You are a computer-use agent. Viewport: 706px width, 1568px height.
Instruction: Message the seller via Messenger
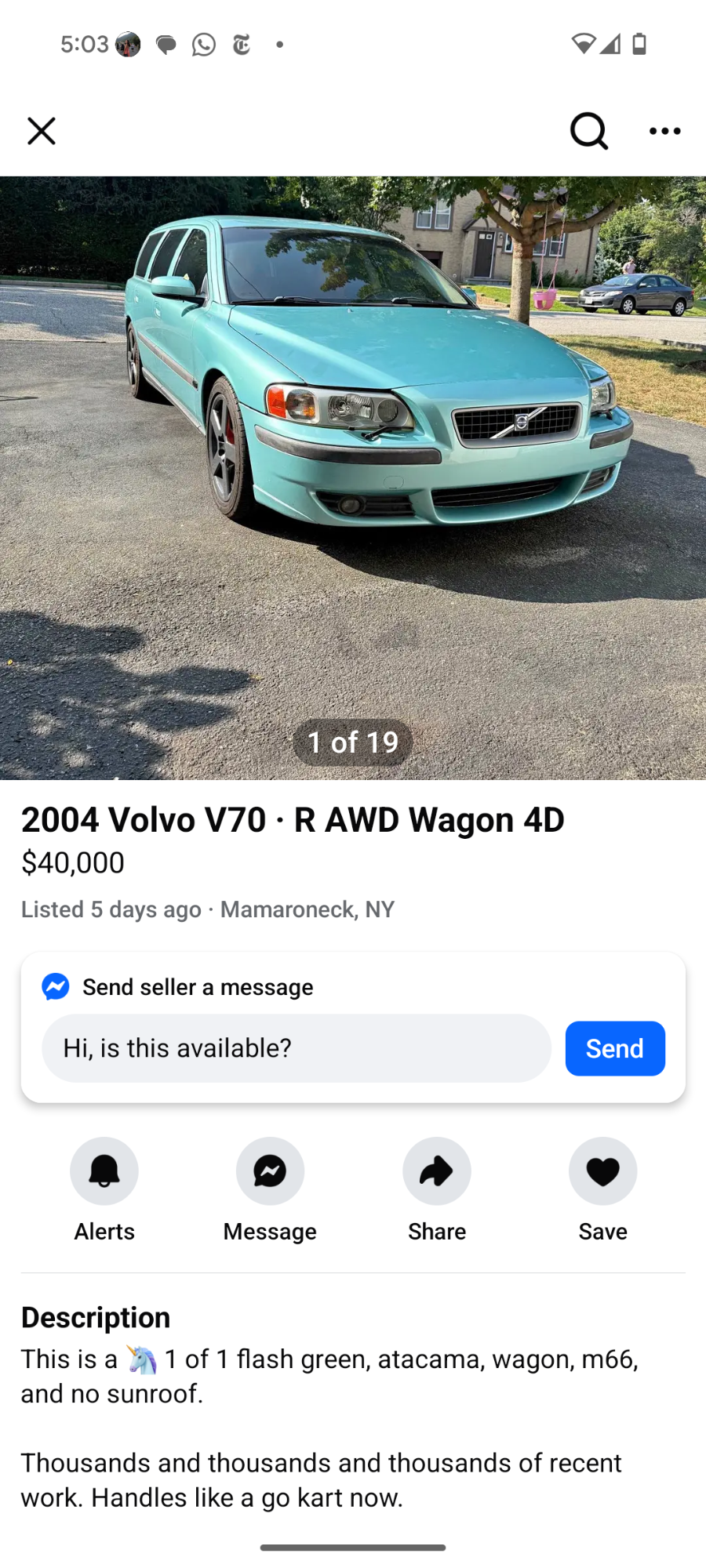tap(270, 1171)
